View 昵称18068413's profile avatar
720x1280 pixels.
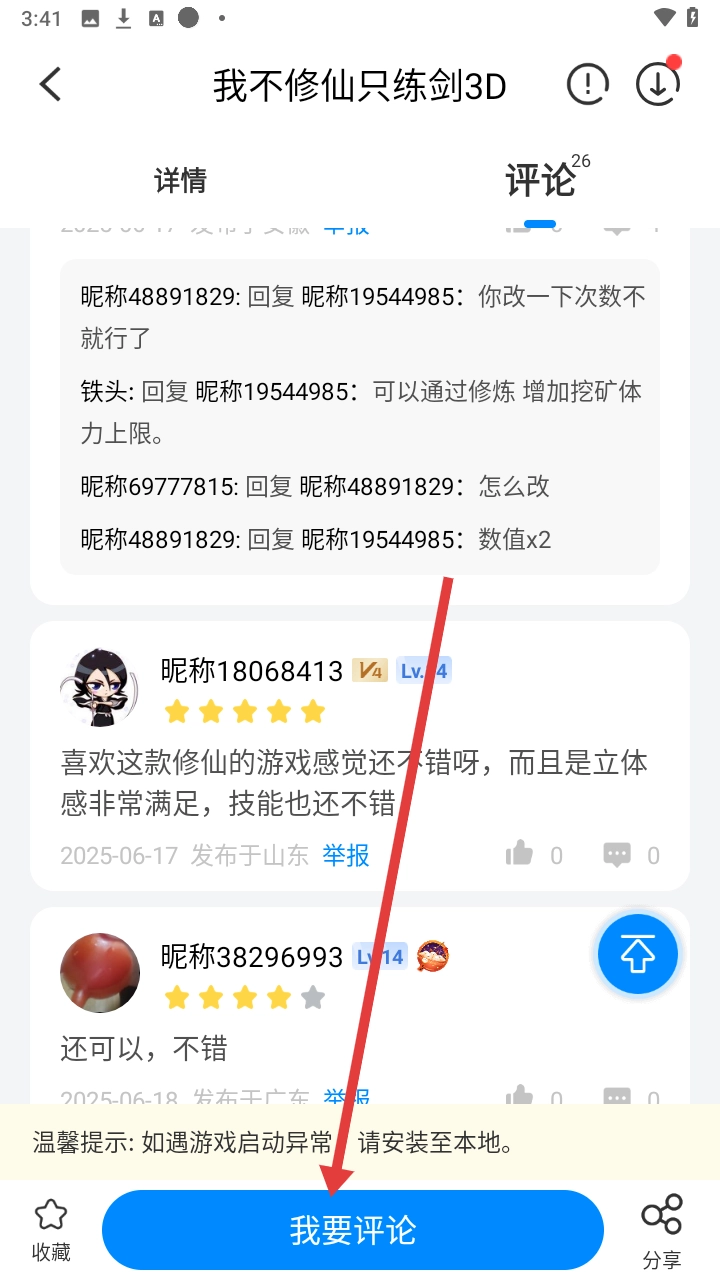99,686
